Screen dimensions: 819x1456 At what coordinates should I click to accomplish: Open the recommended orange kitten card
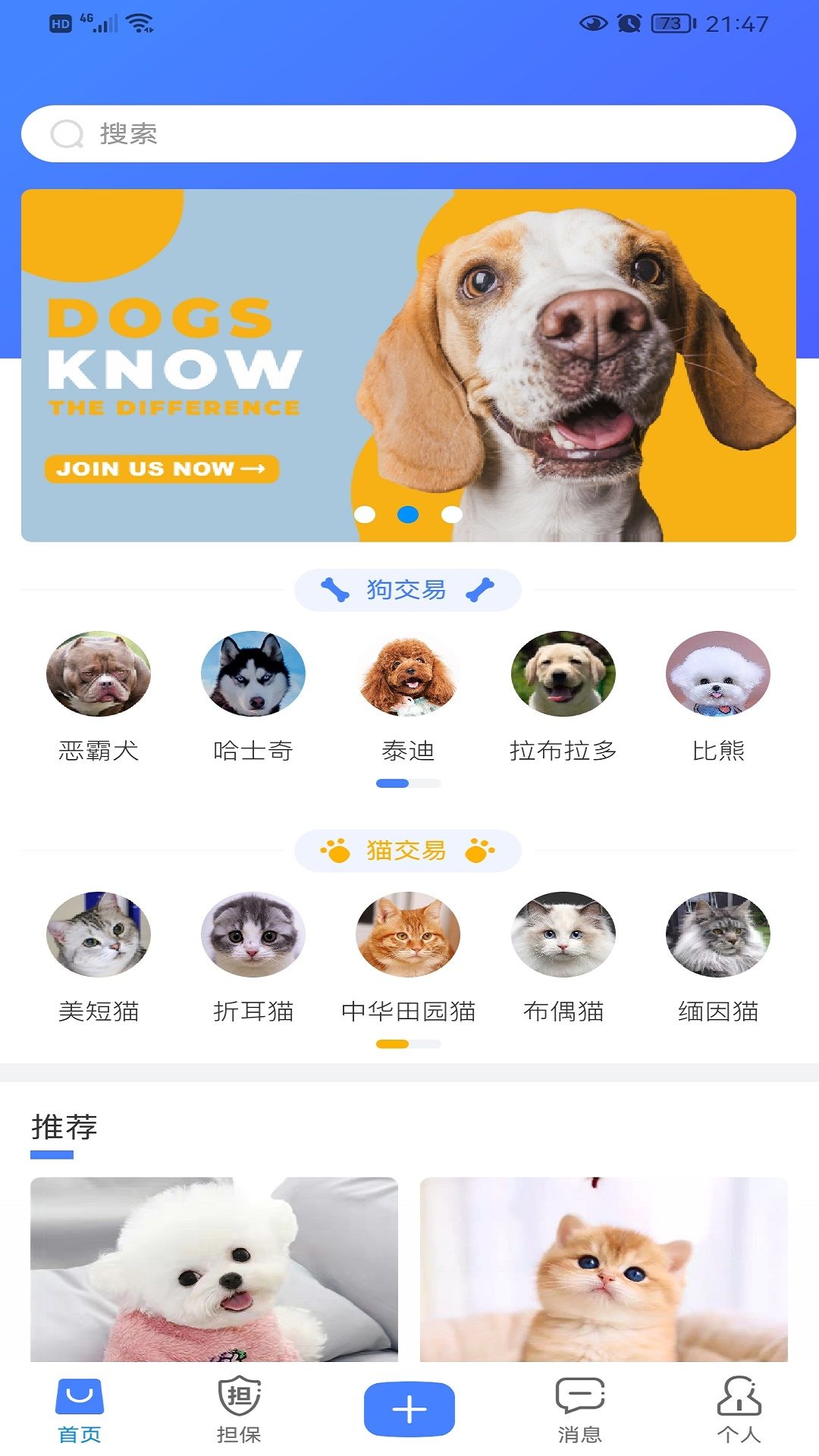[604, 1268]
